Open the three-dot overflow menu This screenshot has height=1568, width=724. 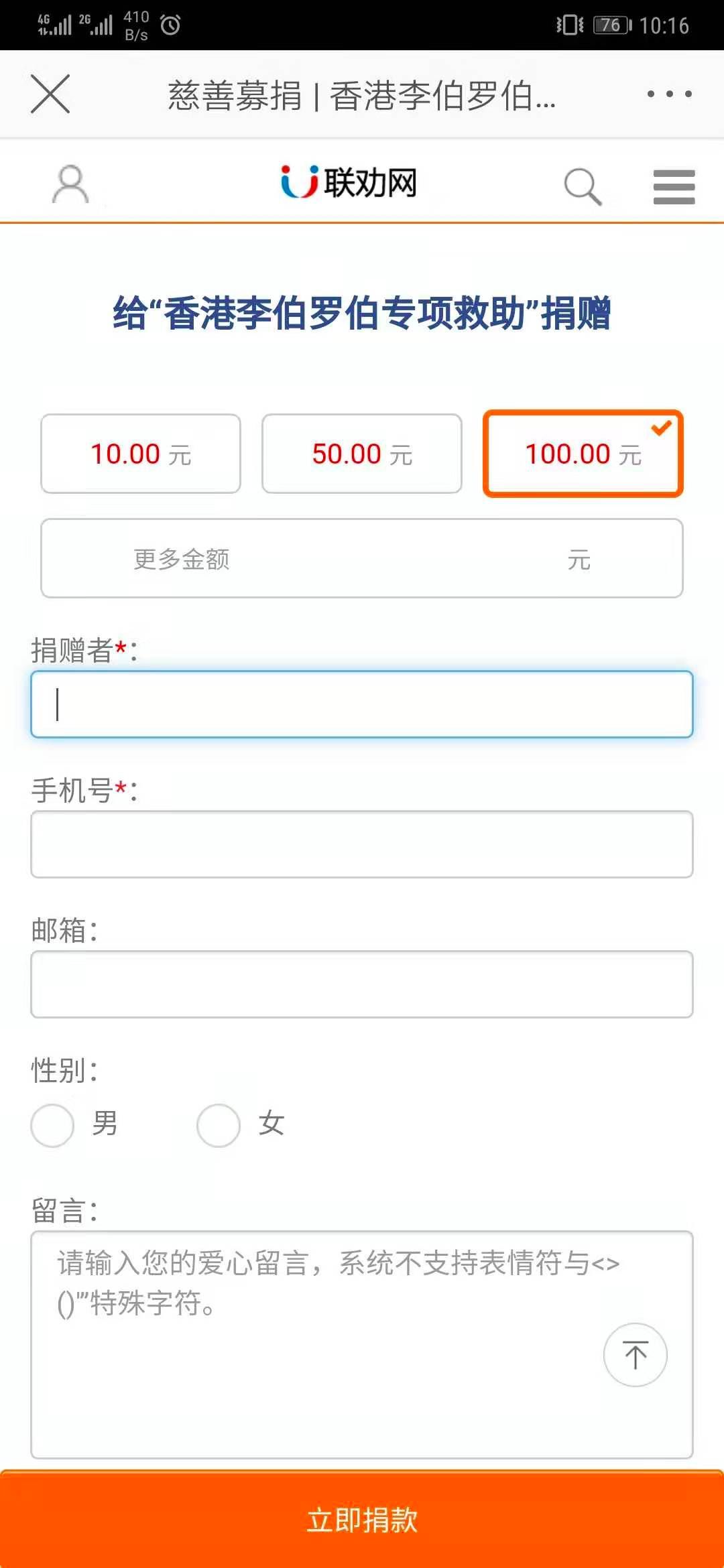tap(669, 94)
